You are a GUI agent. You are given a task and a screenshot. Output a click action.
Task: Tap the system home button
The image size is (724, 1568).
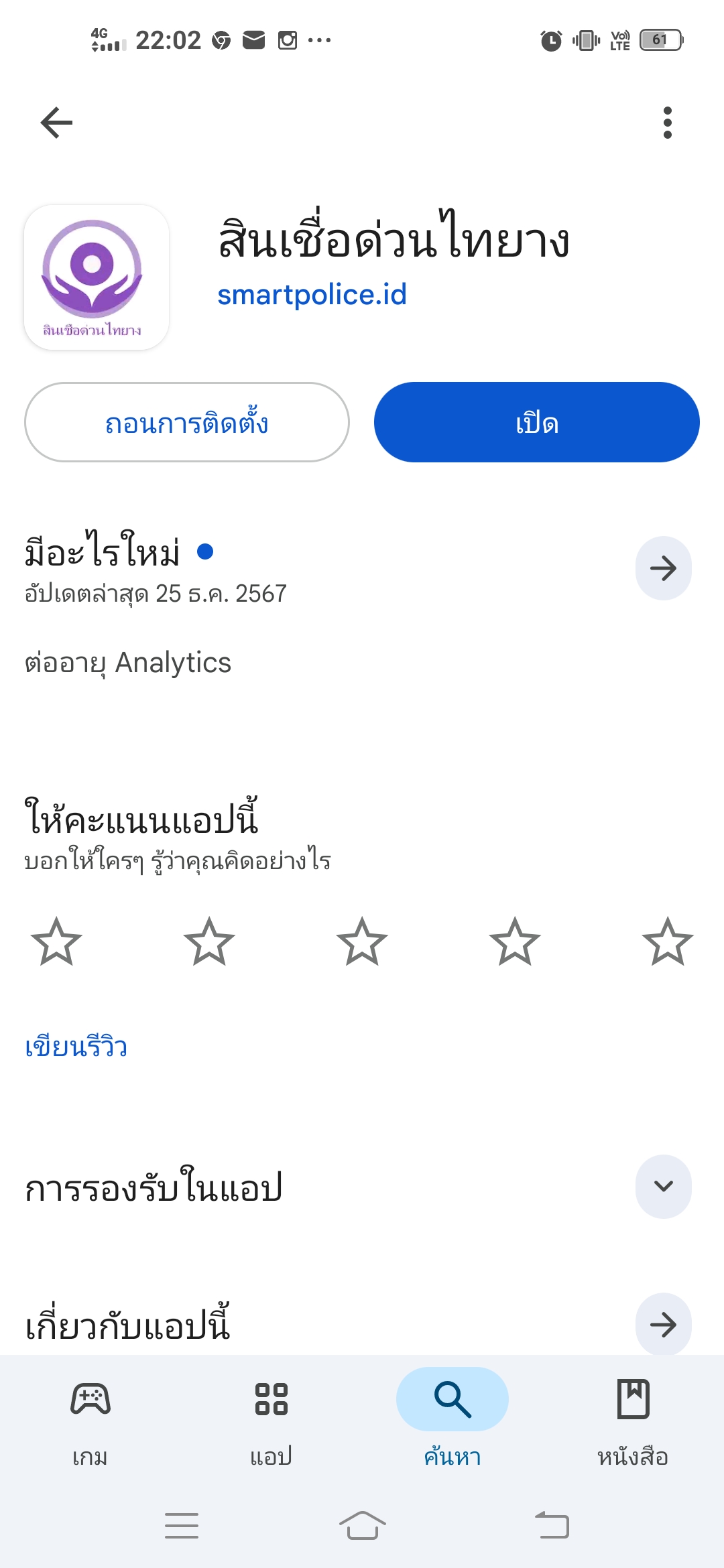362,1526
